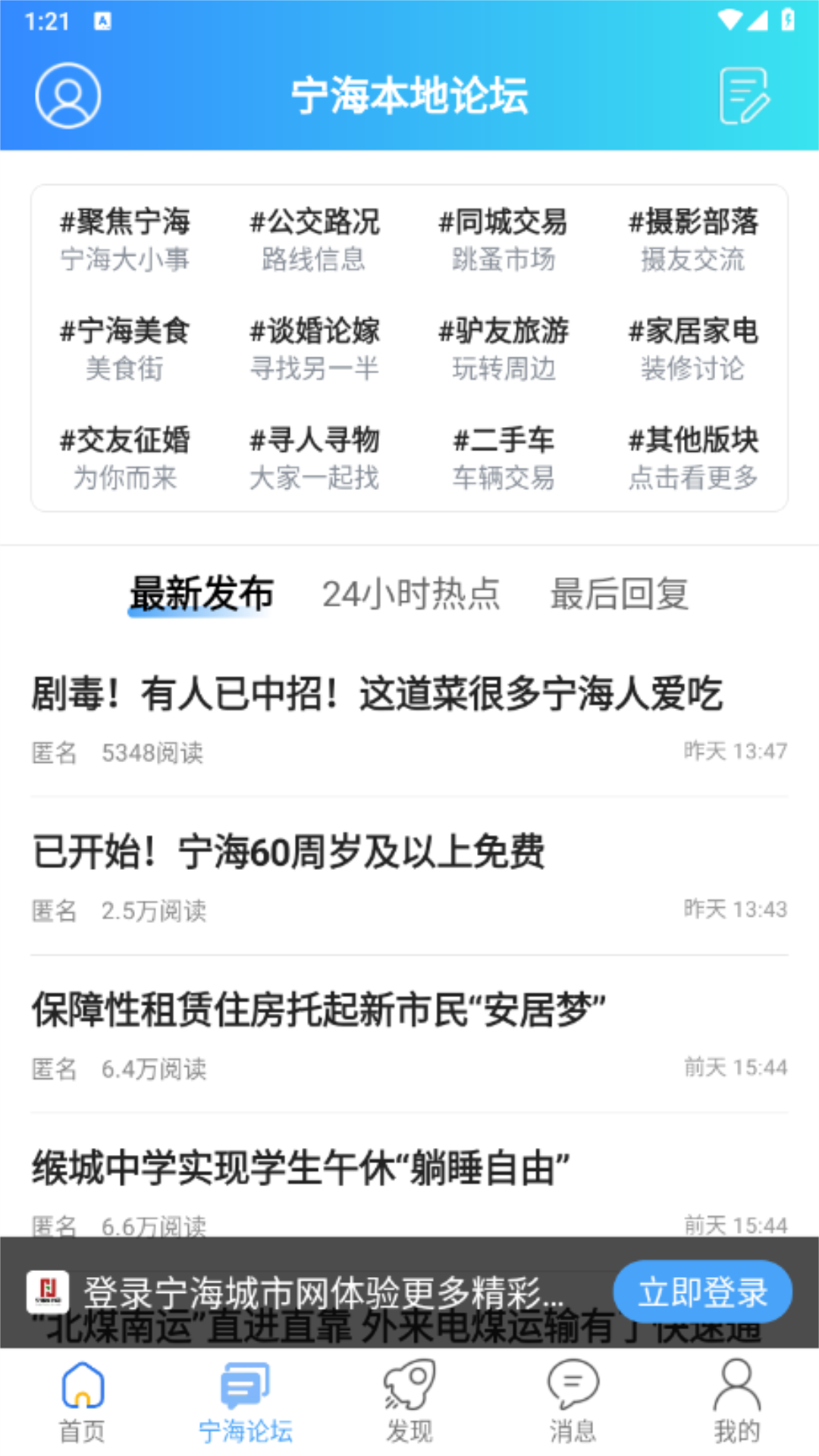Open the #公交路况 board

point(314,239)
